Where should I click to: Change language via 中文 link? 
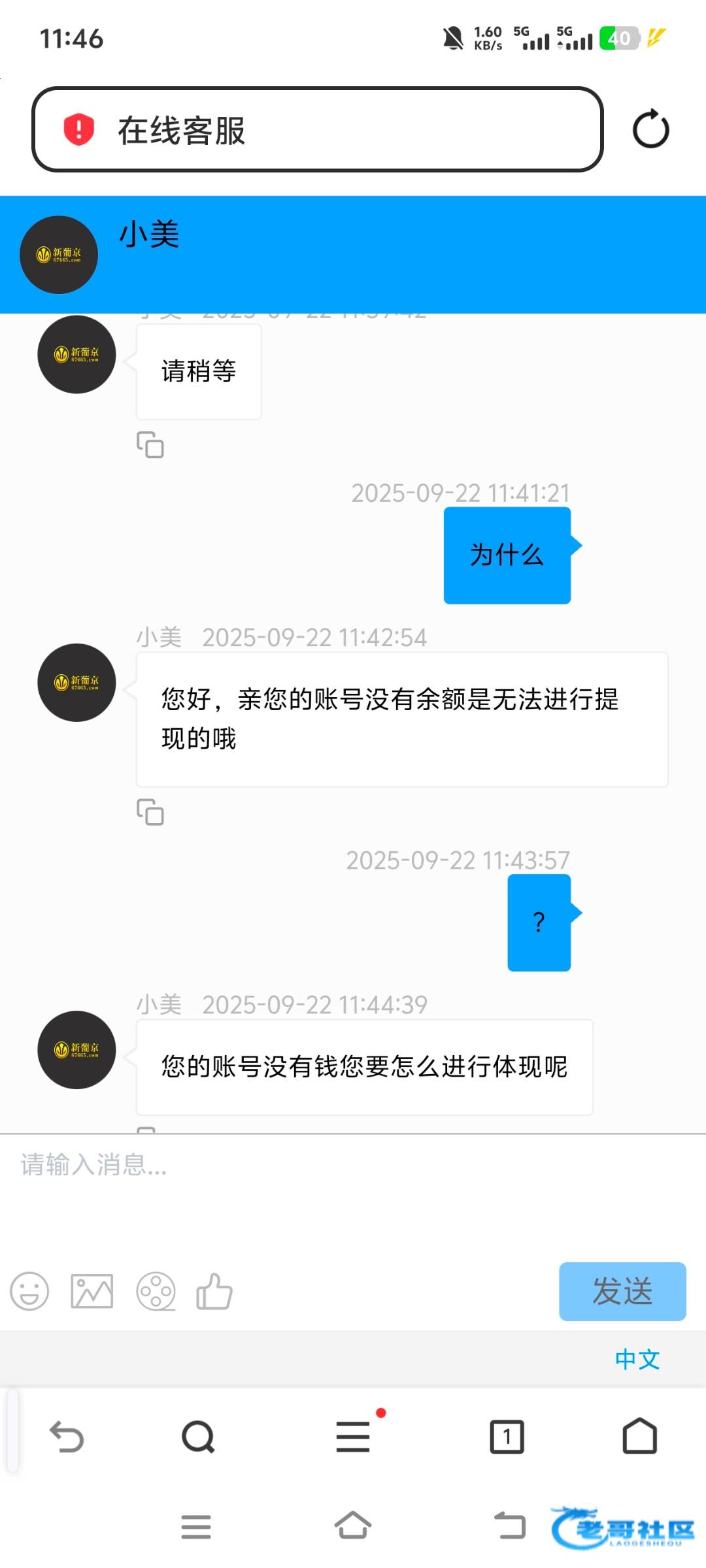click(x=637, y=1359)
